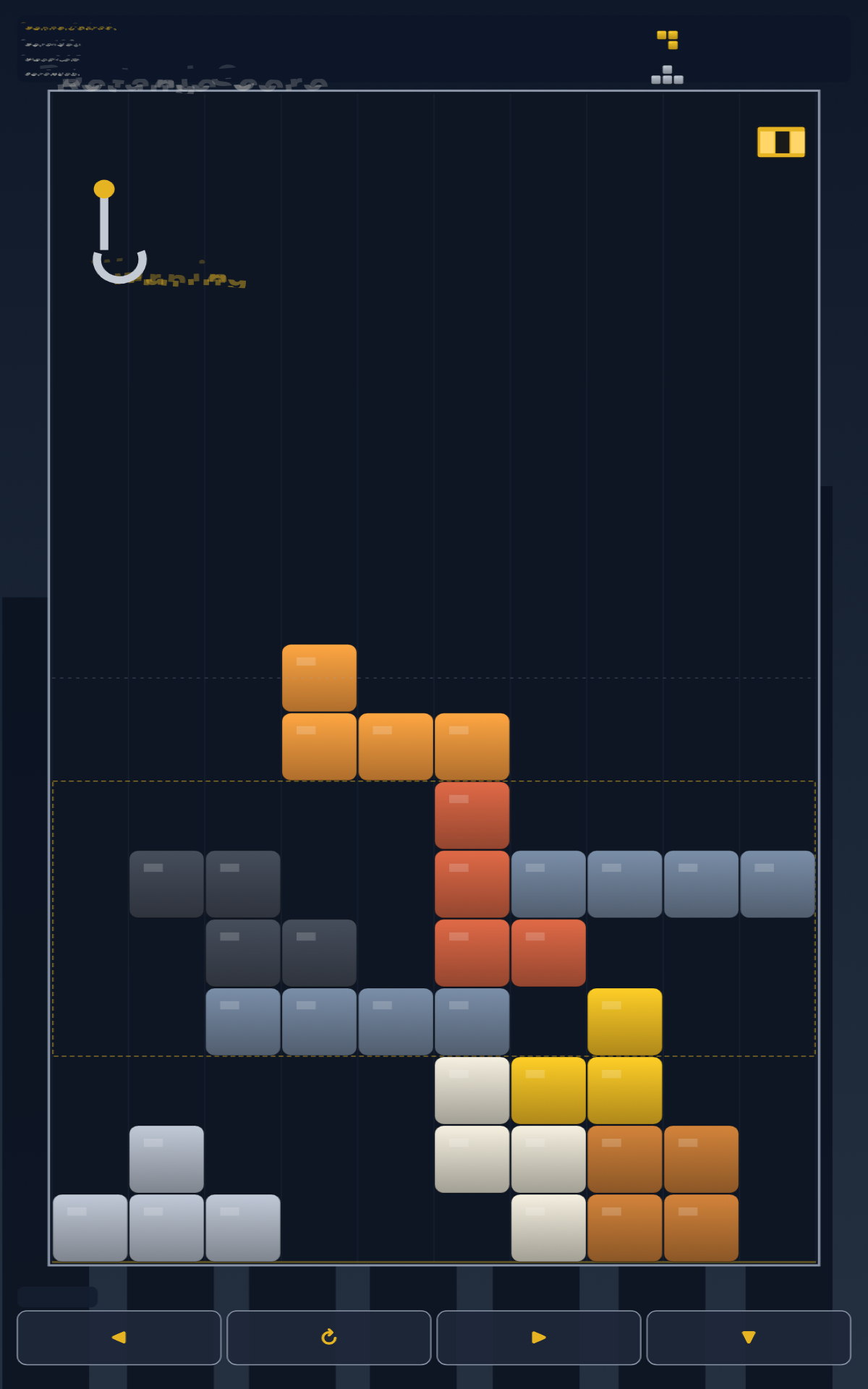The width and height of the screenshot is (868, 1389).
Task: Rotate the falling piece
Action: tap(328, 1337)
